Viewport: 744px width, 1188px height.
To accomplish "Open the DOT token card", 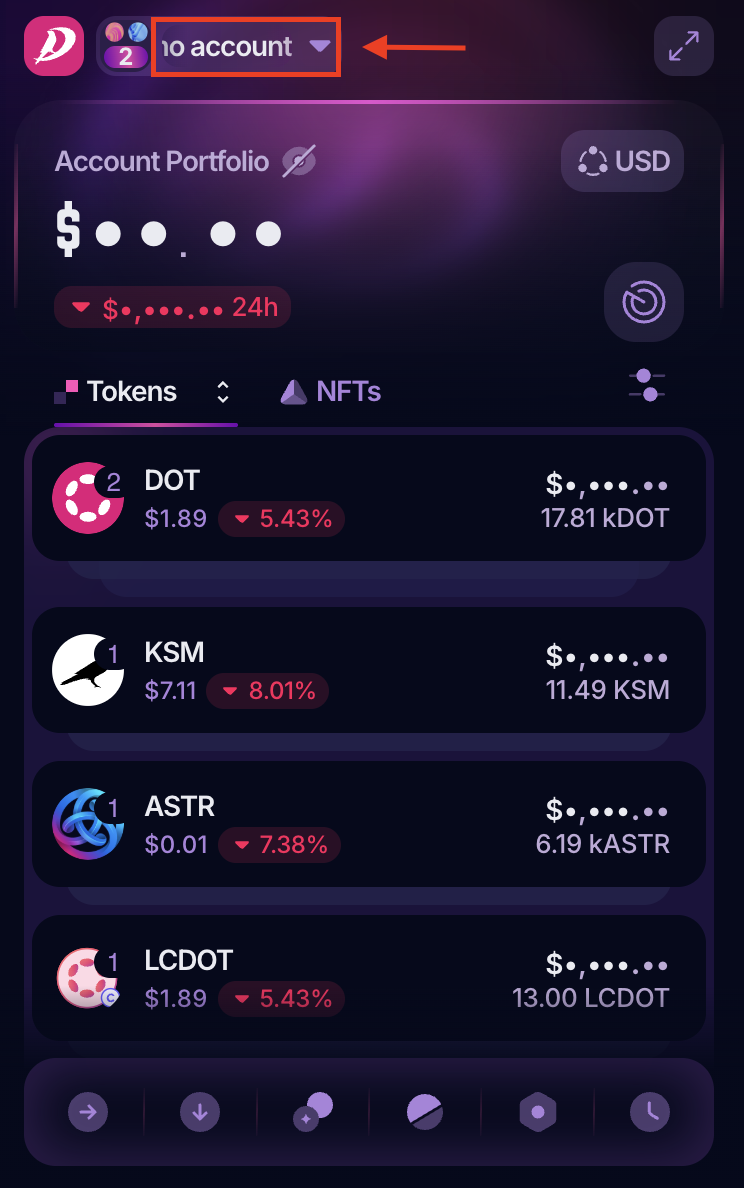I will 368,498.
